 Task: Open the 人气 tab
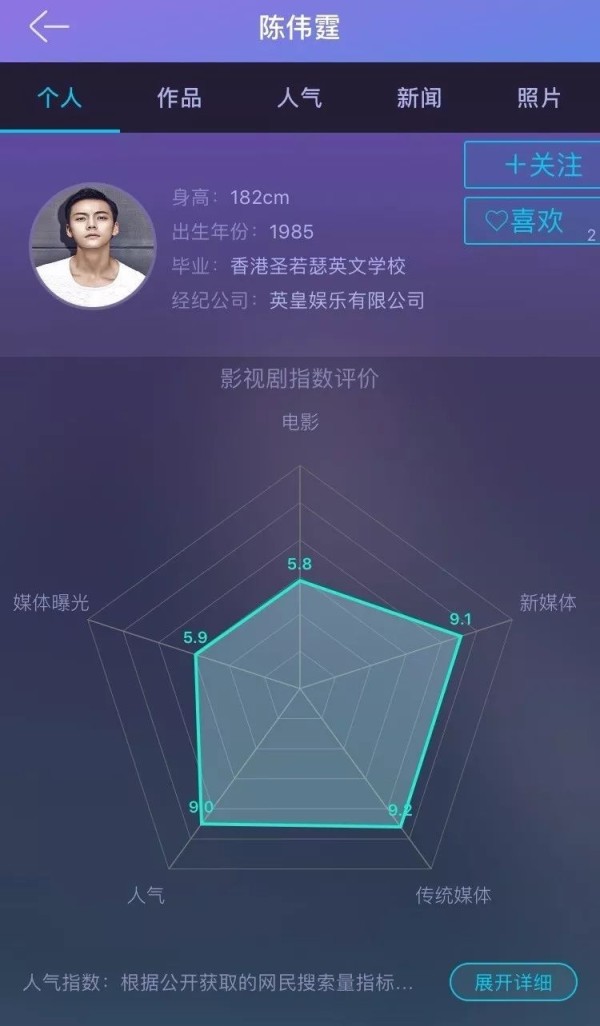(x=299, y=98)
